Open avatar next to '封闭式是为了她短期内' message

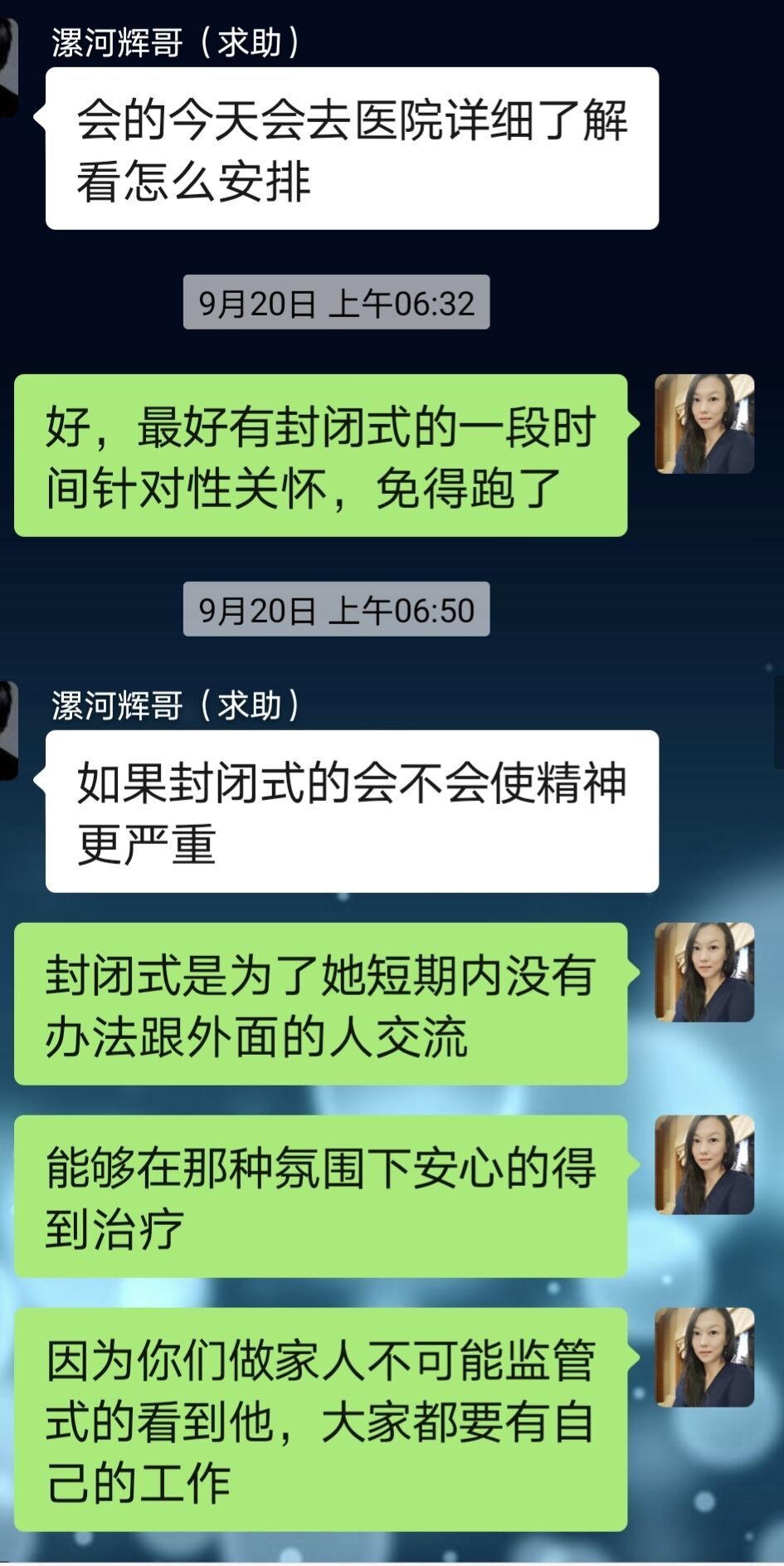(x=704, y=973)
